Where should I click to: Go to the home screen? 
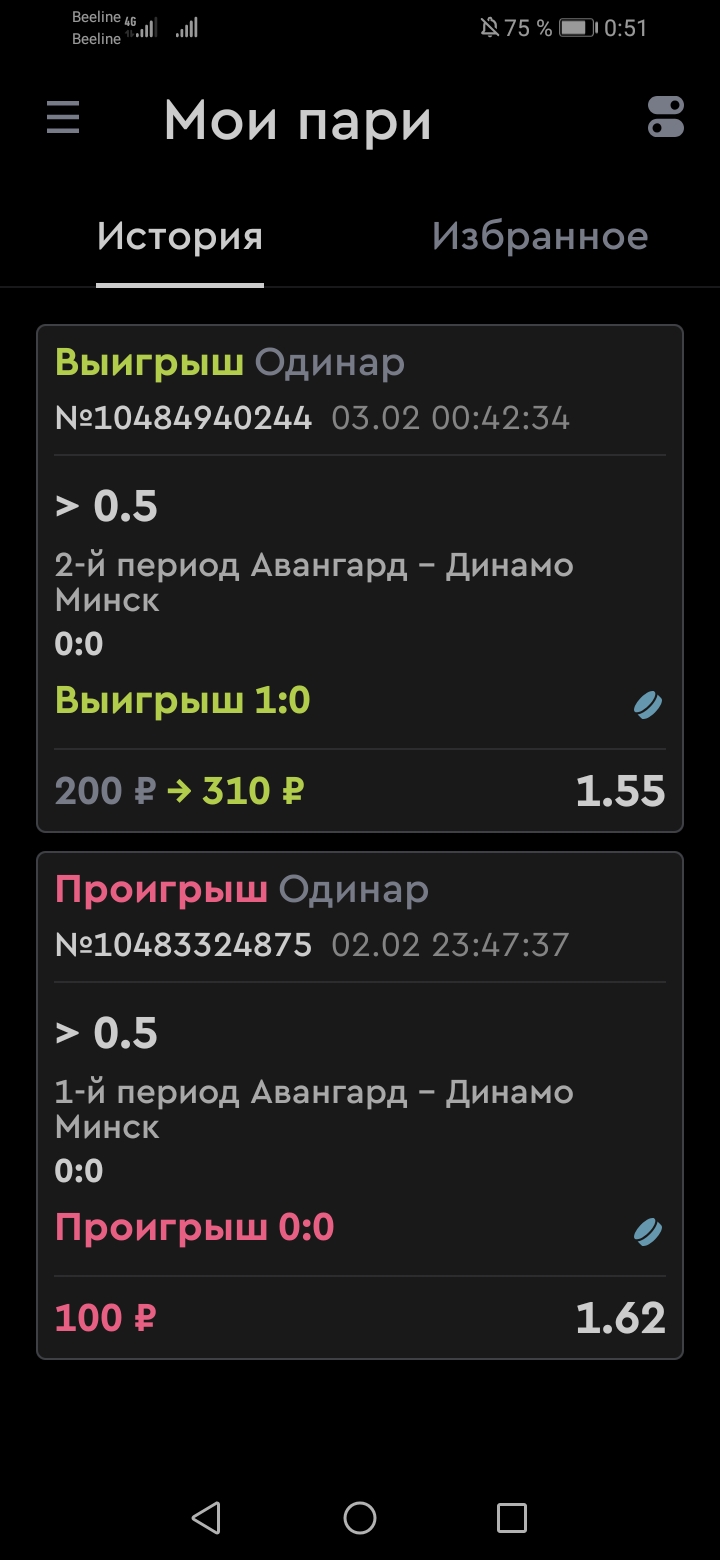(x=360, y=1518)
